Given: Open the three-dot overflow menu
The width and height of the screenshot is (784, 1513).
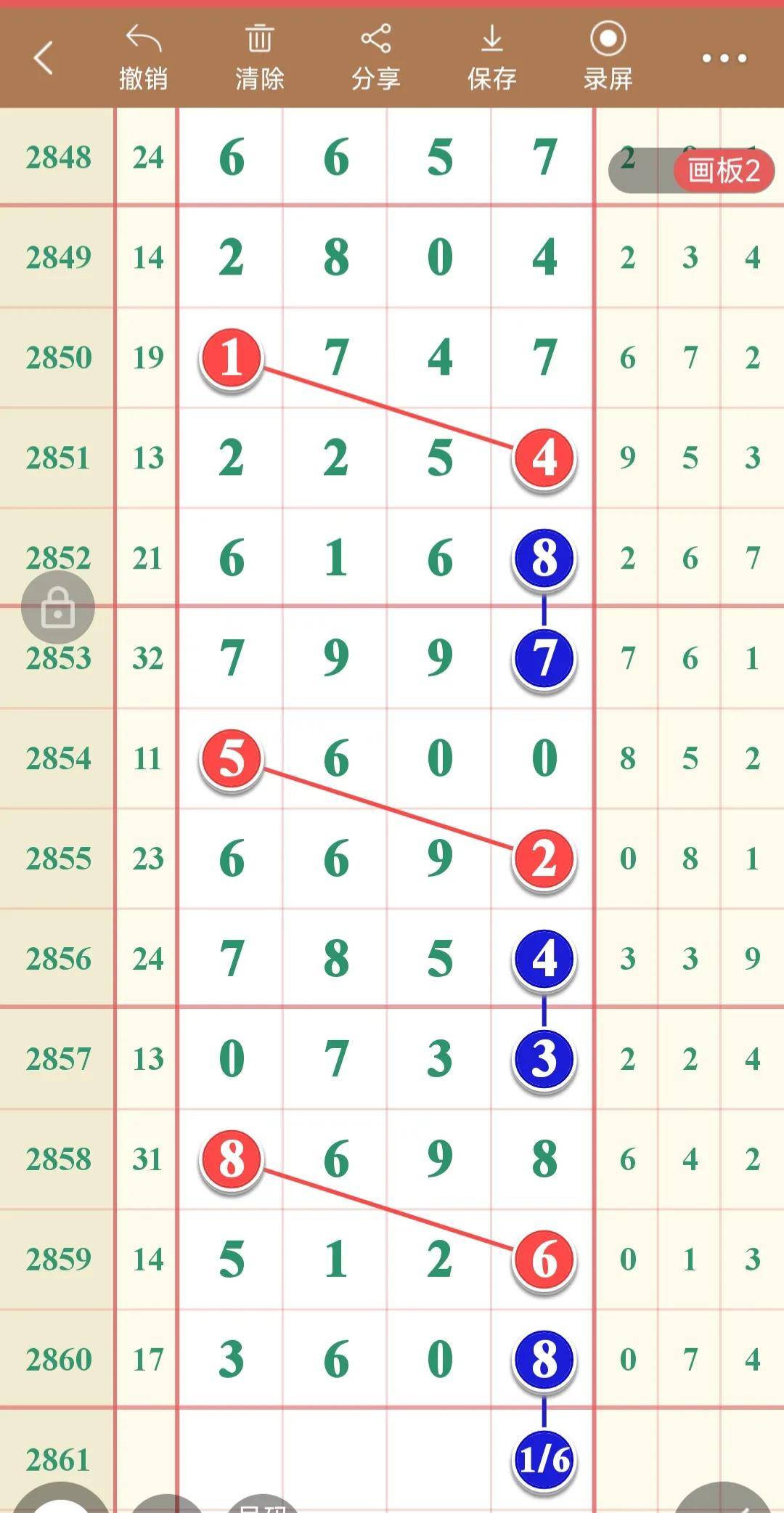Looking at the screenshot, I should tap(724, 58).
